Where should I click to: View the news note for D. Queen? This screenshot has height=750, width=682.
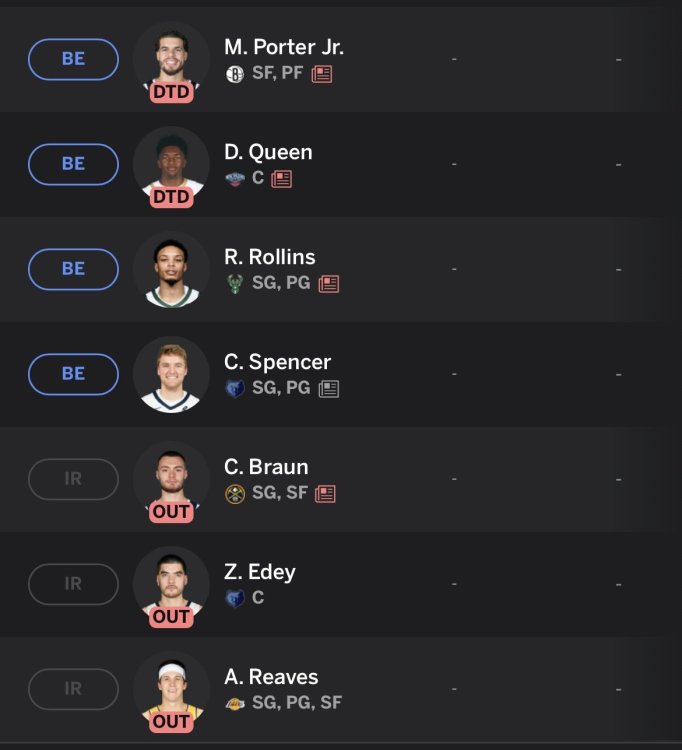[x=282, y=179]
